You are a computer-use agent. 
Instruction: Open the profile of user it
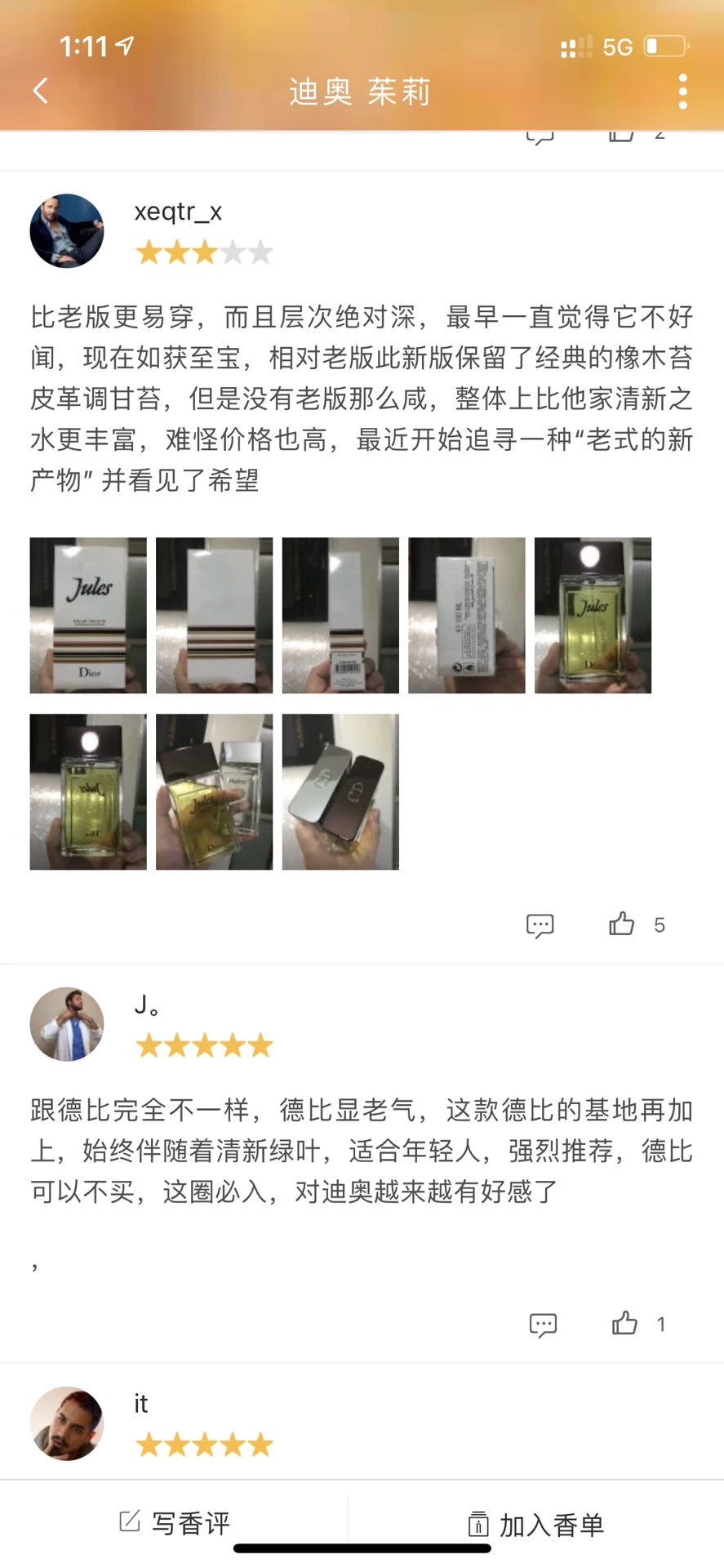click(67, 1423)
